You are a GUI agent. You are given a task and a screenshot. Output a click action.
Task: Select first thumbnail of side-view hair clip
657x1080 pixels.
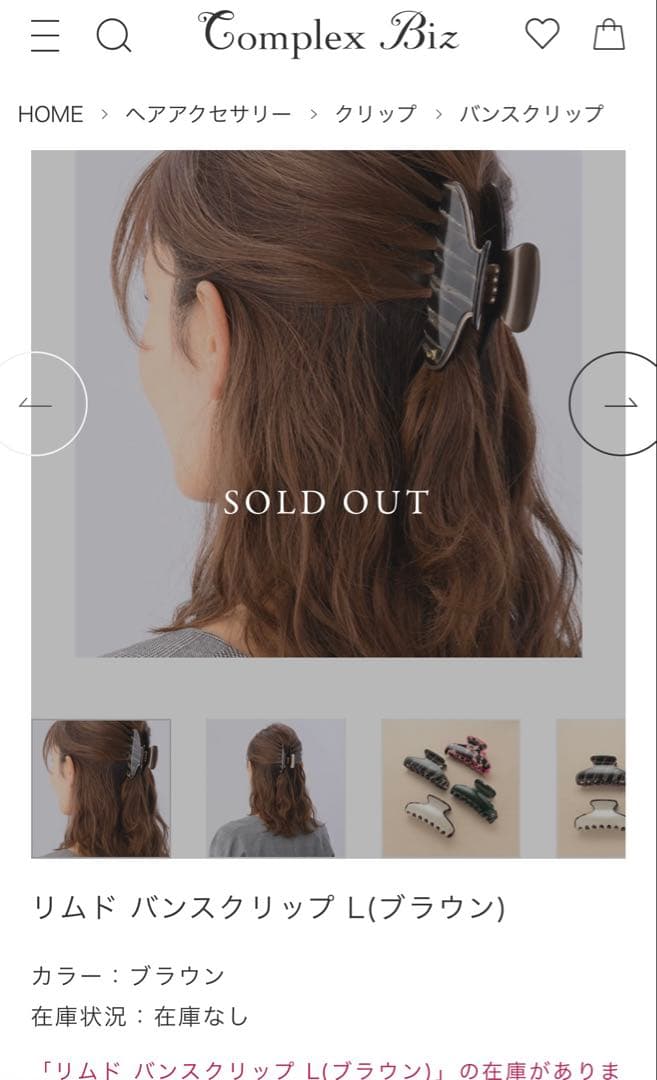101,788
